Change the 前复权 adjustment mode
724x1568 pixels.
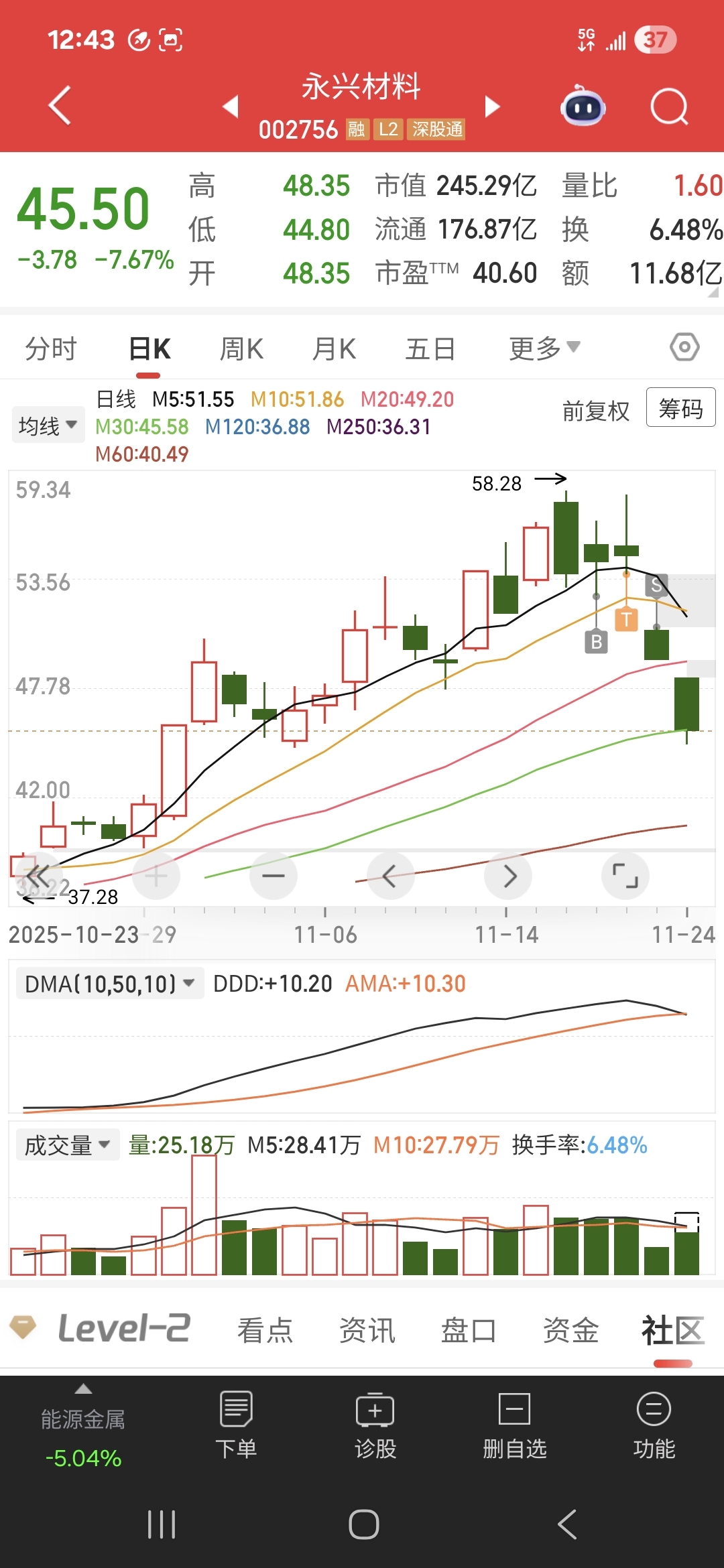[596, 411]
